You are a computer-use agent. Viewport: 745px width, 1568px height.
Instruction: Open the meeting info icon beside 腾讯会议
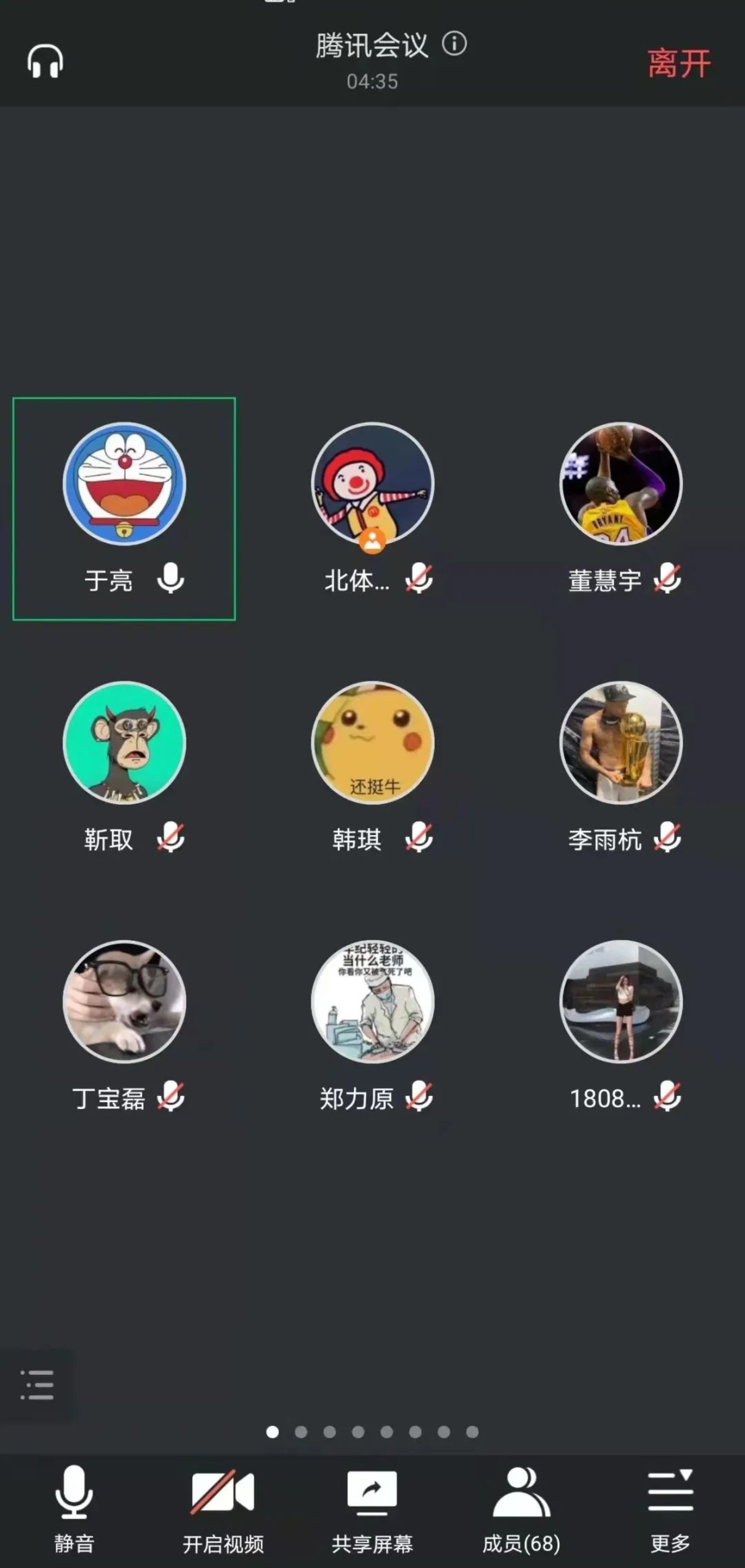click(x=454, y=44)
